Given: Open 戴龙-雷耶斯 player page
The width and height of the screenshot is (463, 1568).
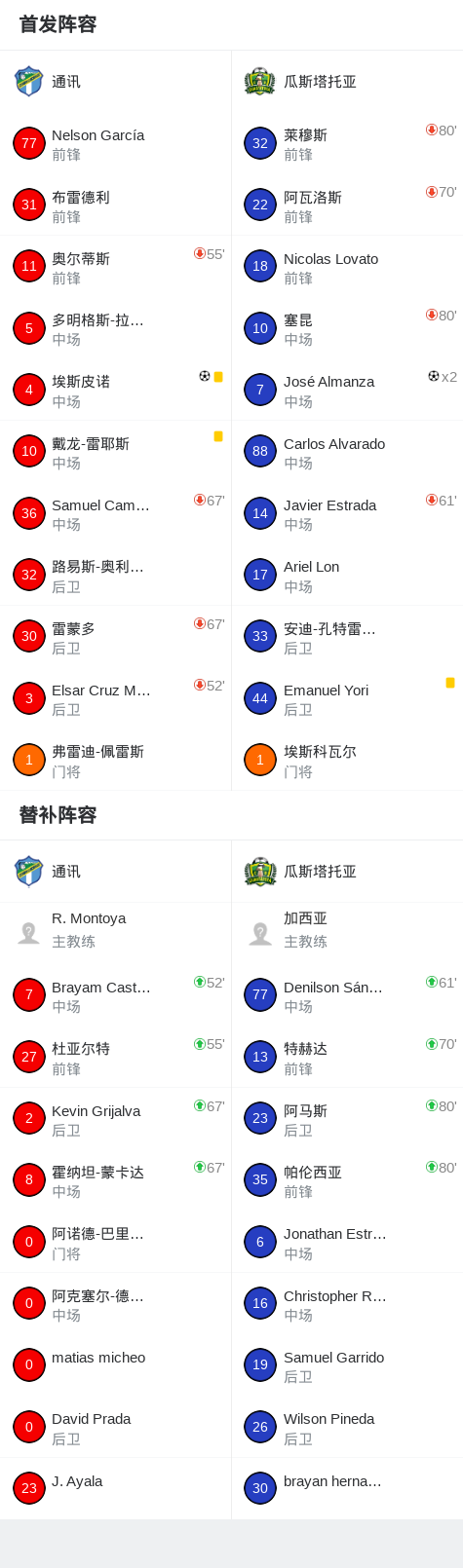Looking at the screenshot, I should tap(115, 452).
